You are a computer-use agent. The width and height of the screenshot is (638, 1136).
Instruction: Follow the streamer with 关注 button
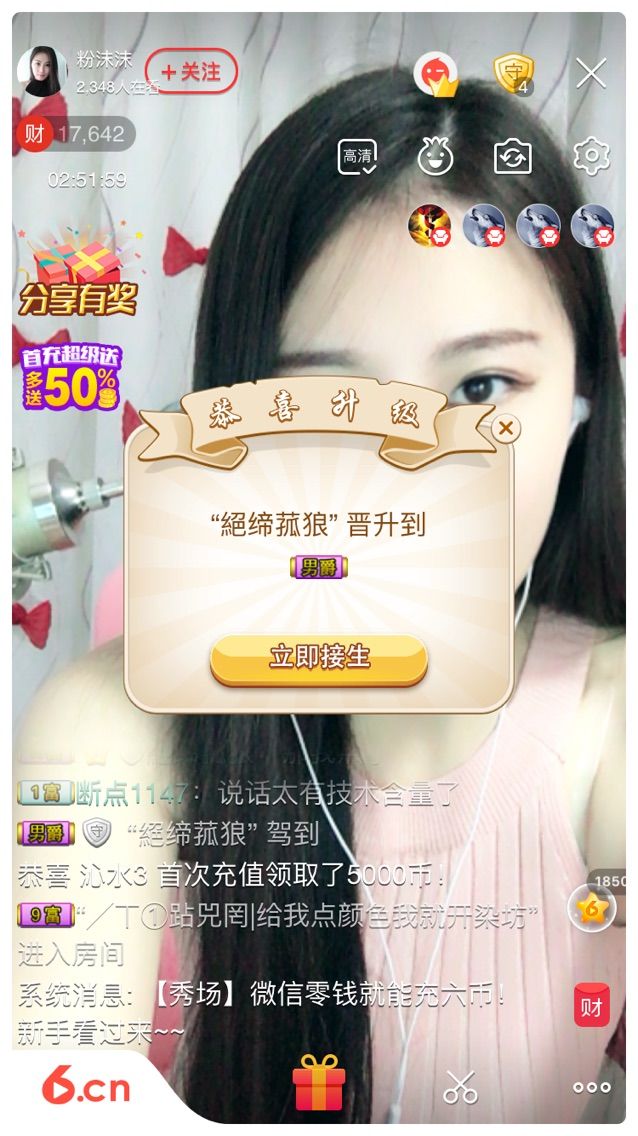click(191, 72)
